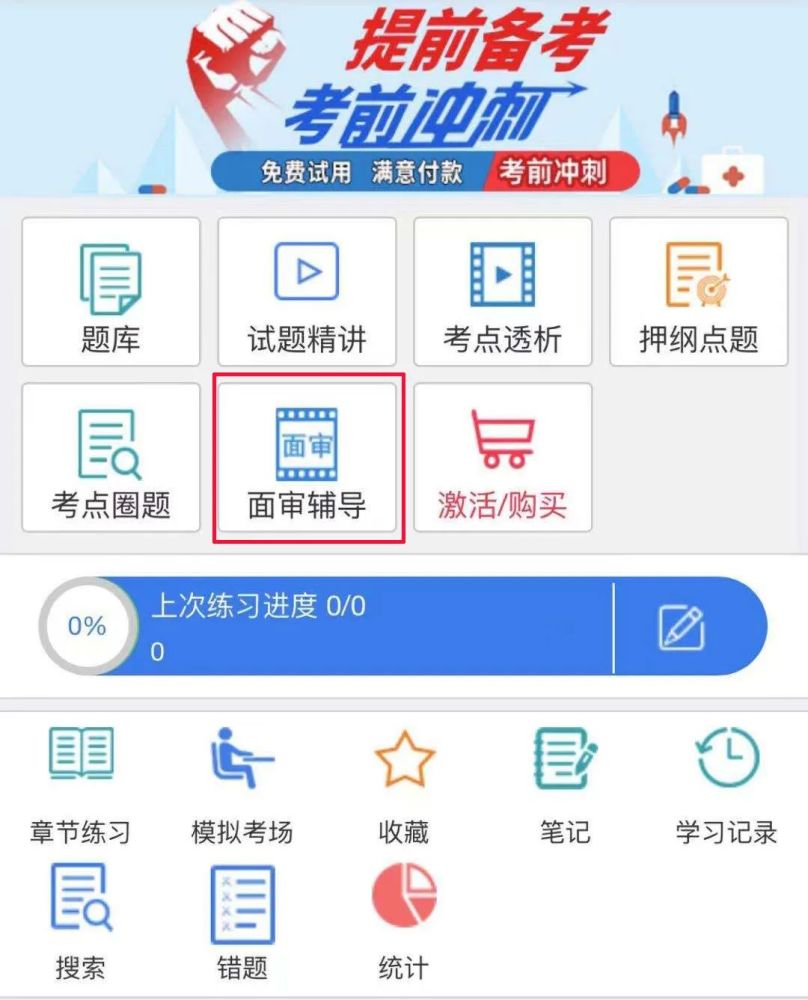Open 试题精讲 video explanations
Image resolution: width=808 pixels, height=1000 pixels.
pyautogui.click(x=306, y=292)
